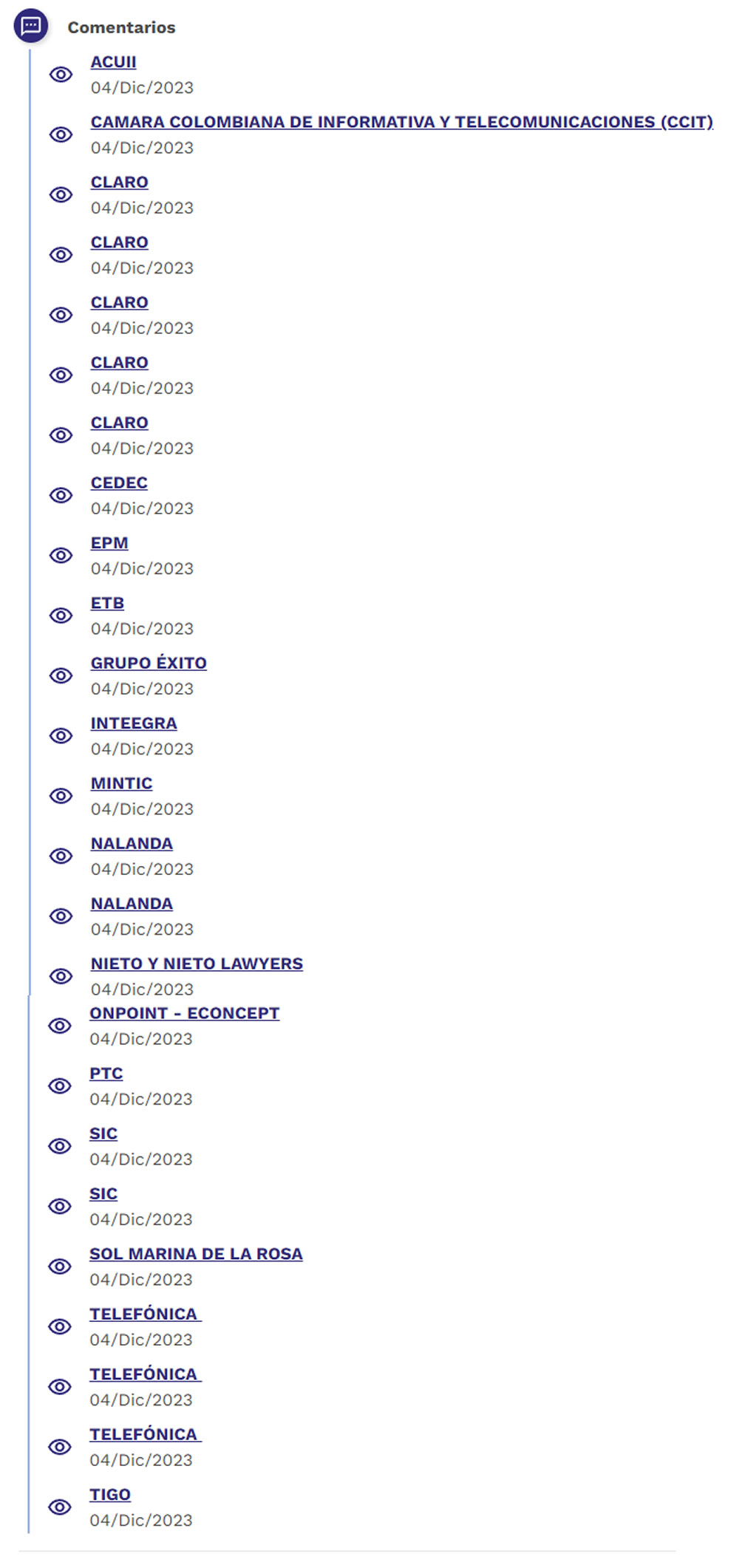View the PTC comment via eye icon
The width and height of the screenshot is (739, 1568).
click(60, 1085)
